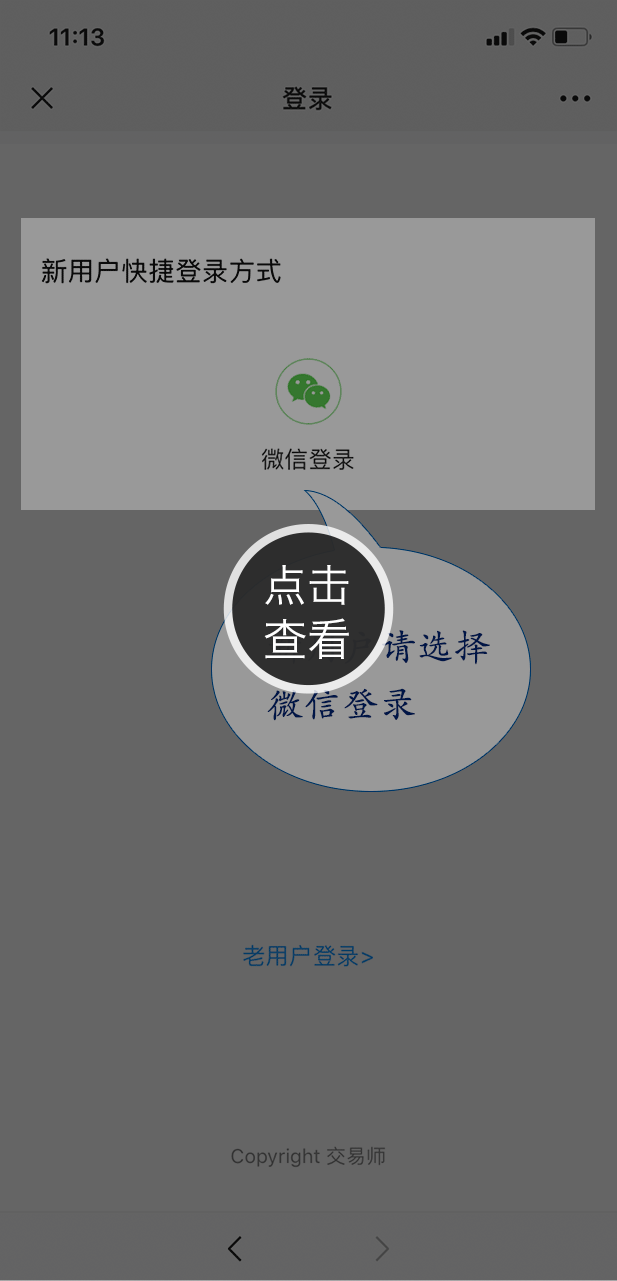Screen dimensions: 617x1281
Task: Log in with the WeChat icon
Action: pyautogui.click(x=308, y=392)
